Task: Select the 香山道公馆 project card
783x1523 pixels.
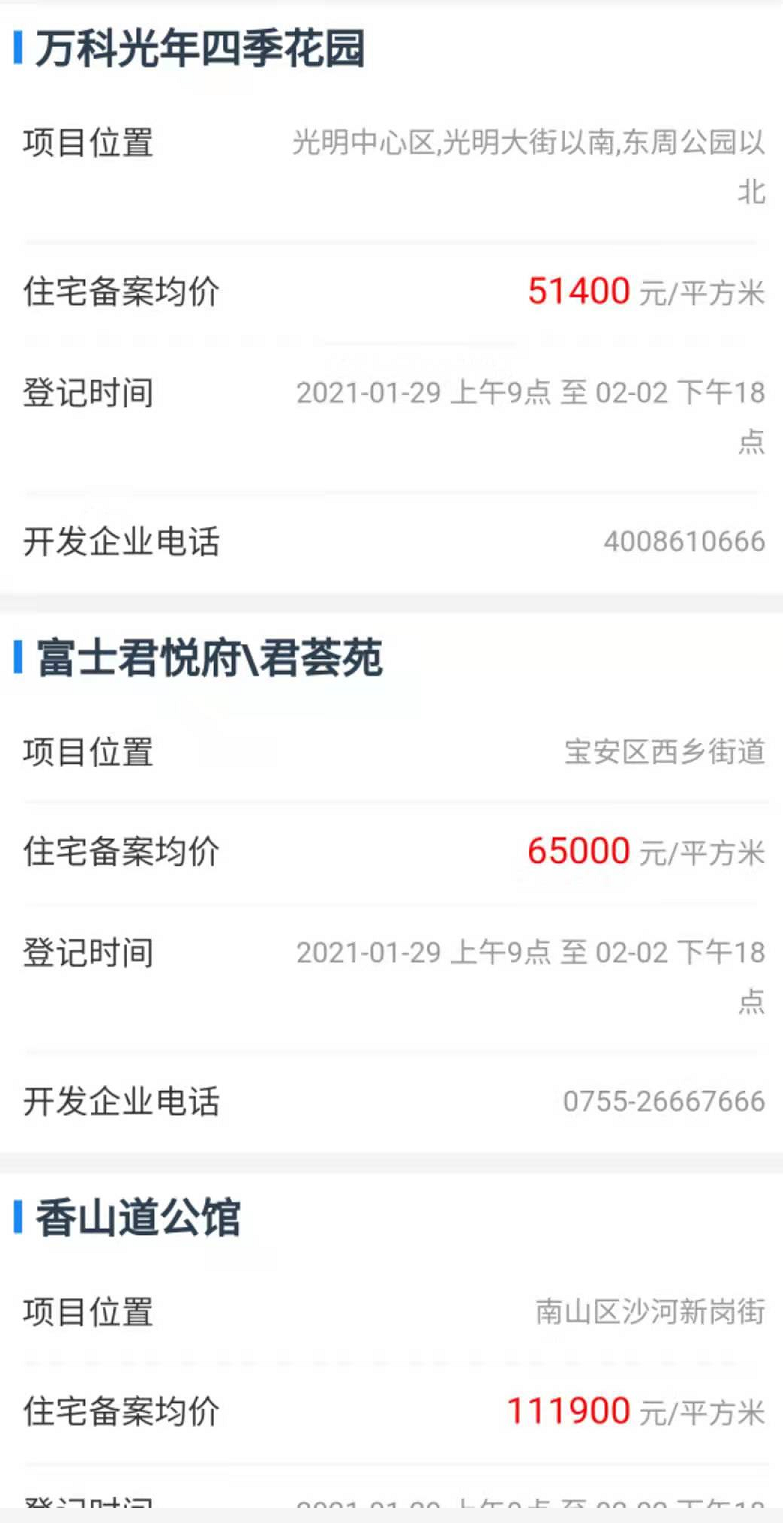Action: (138, 1219)
